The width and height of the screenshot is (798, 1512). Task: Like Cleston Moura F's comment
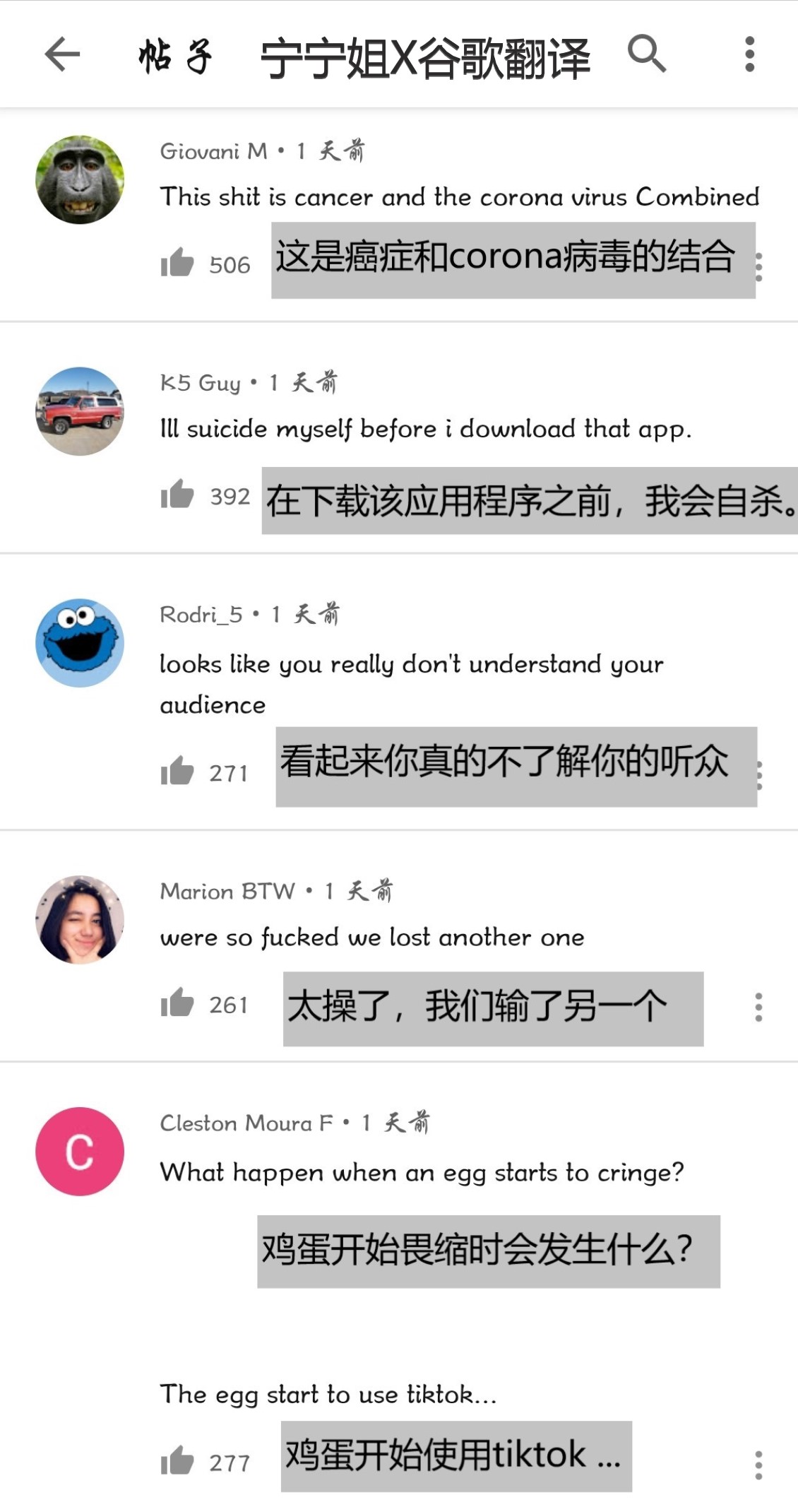[x=177, y=1461]
